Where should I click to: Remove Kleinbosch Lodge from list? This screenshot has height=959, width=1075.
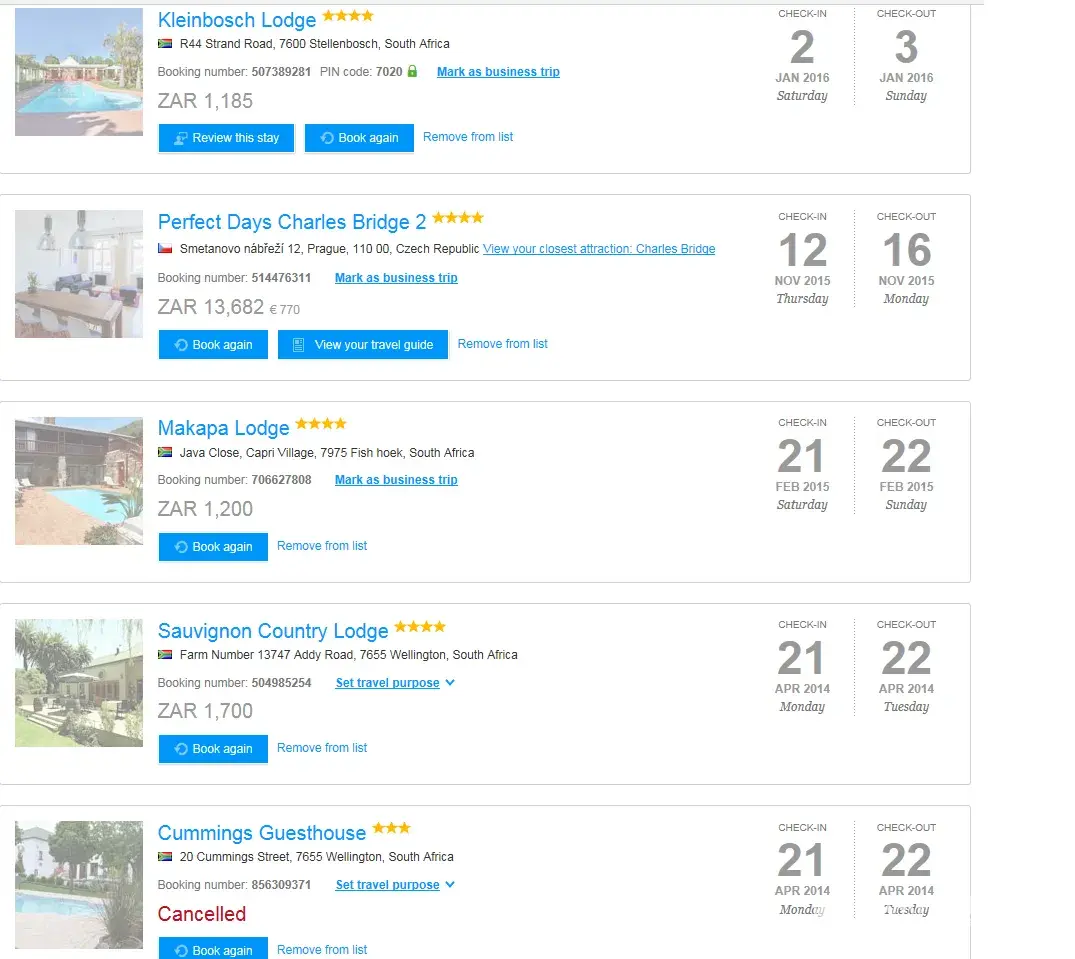pos(468,137)
